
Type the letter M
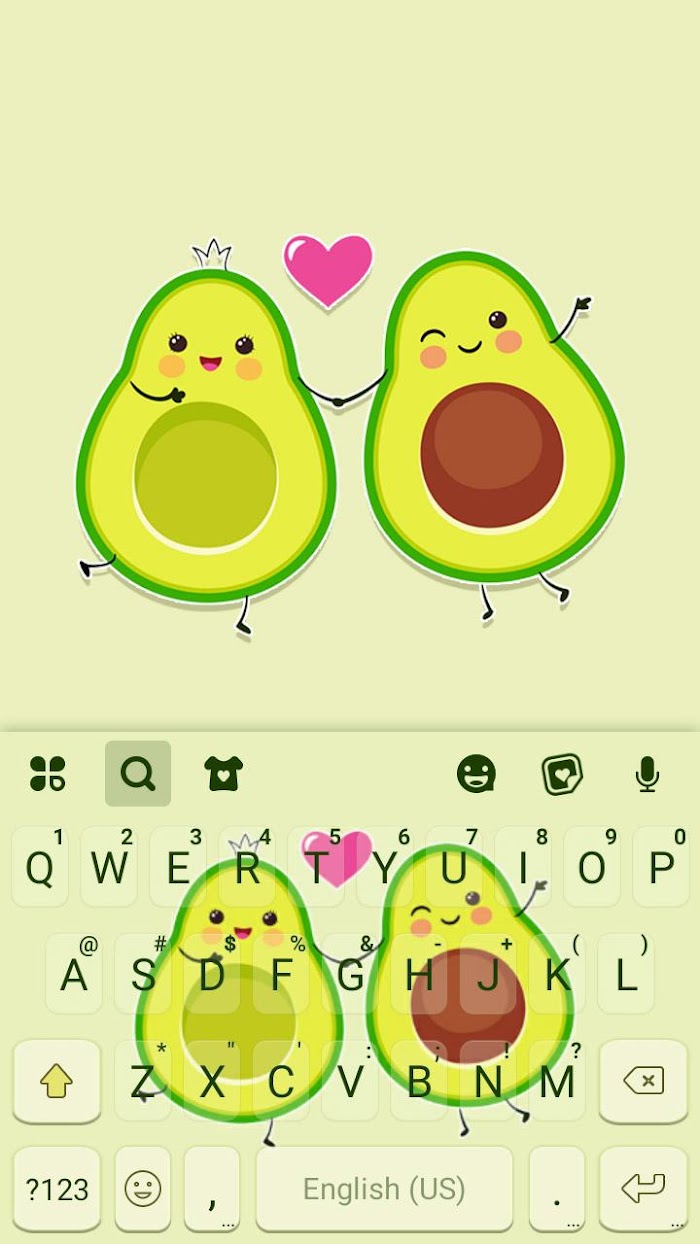tap(557, 1081)
